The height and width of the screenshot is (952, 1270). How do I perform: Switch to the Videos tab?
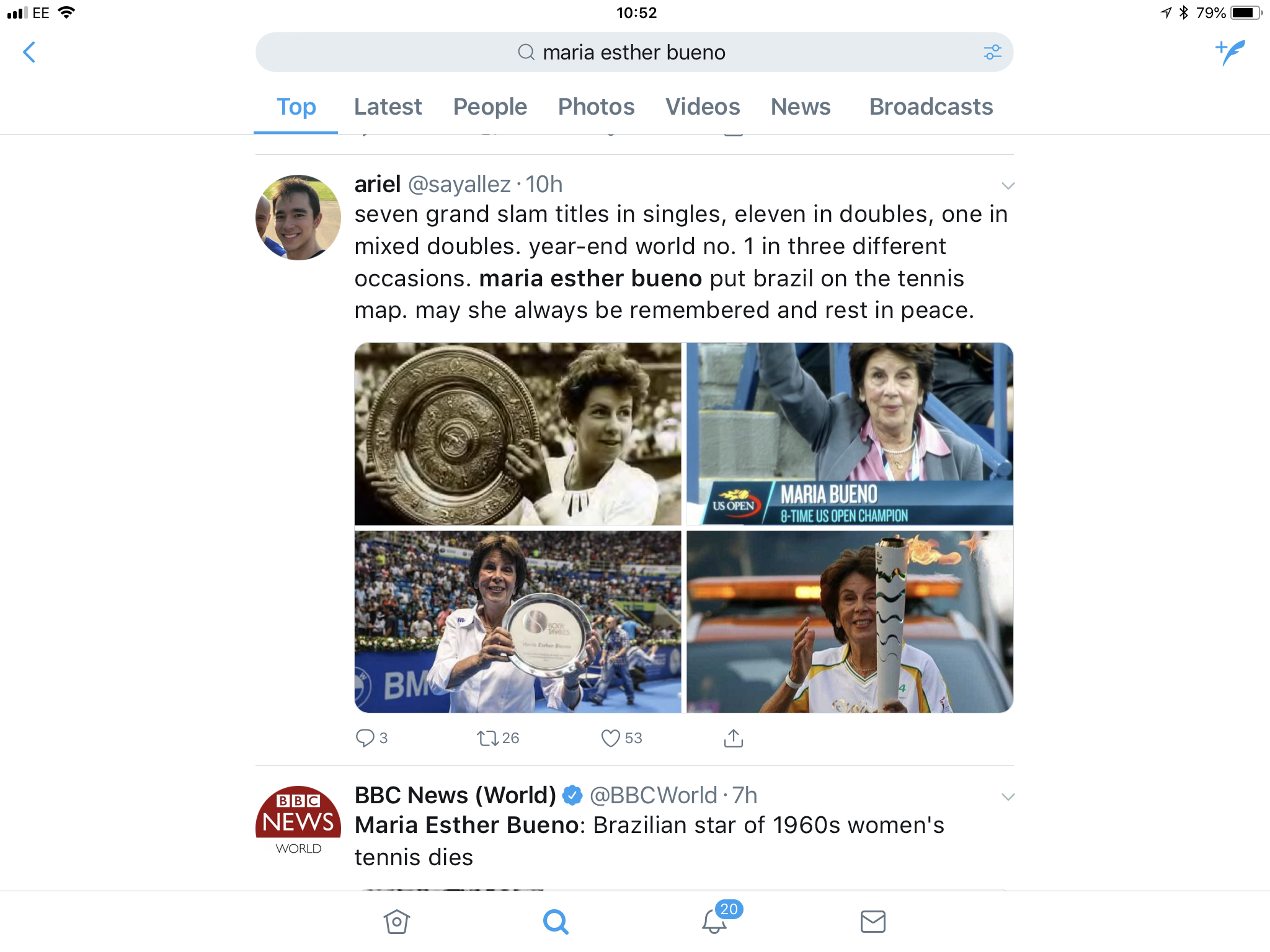(703, 107)
